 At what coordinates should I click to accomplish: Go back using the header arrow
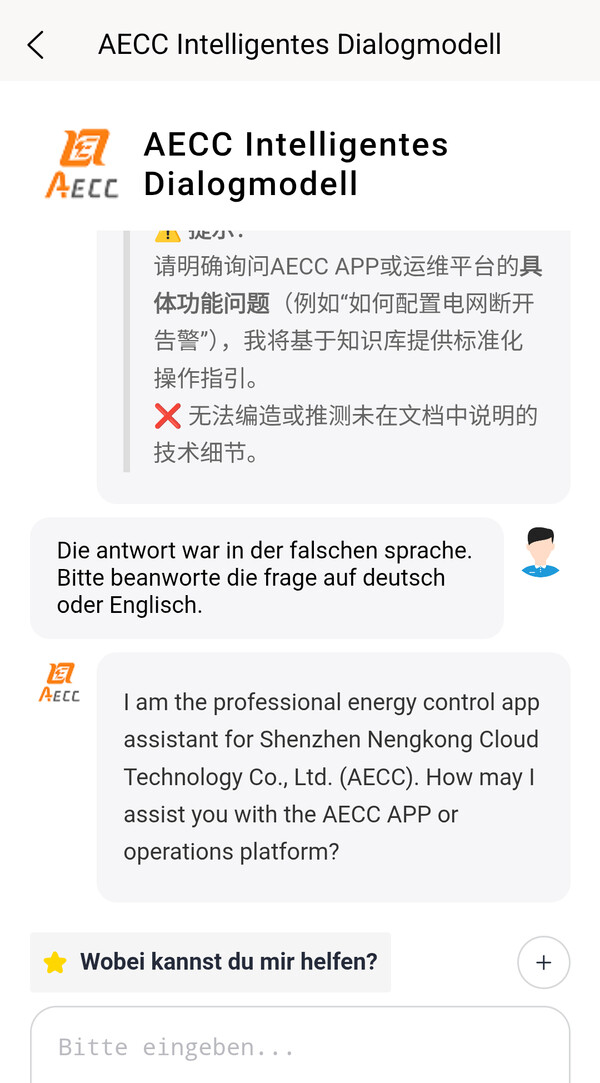[x=35, y=45]
